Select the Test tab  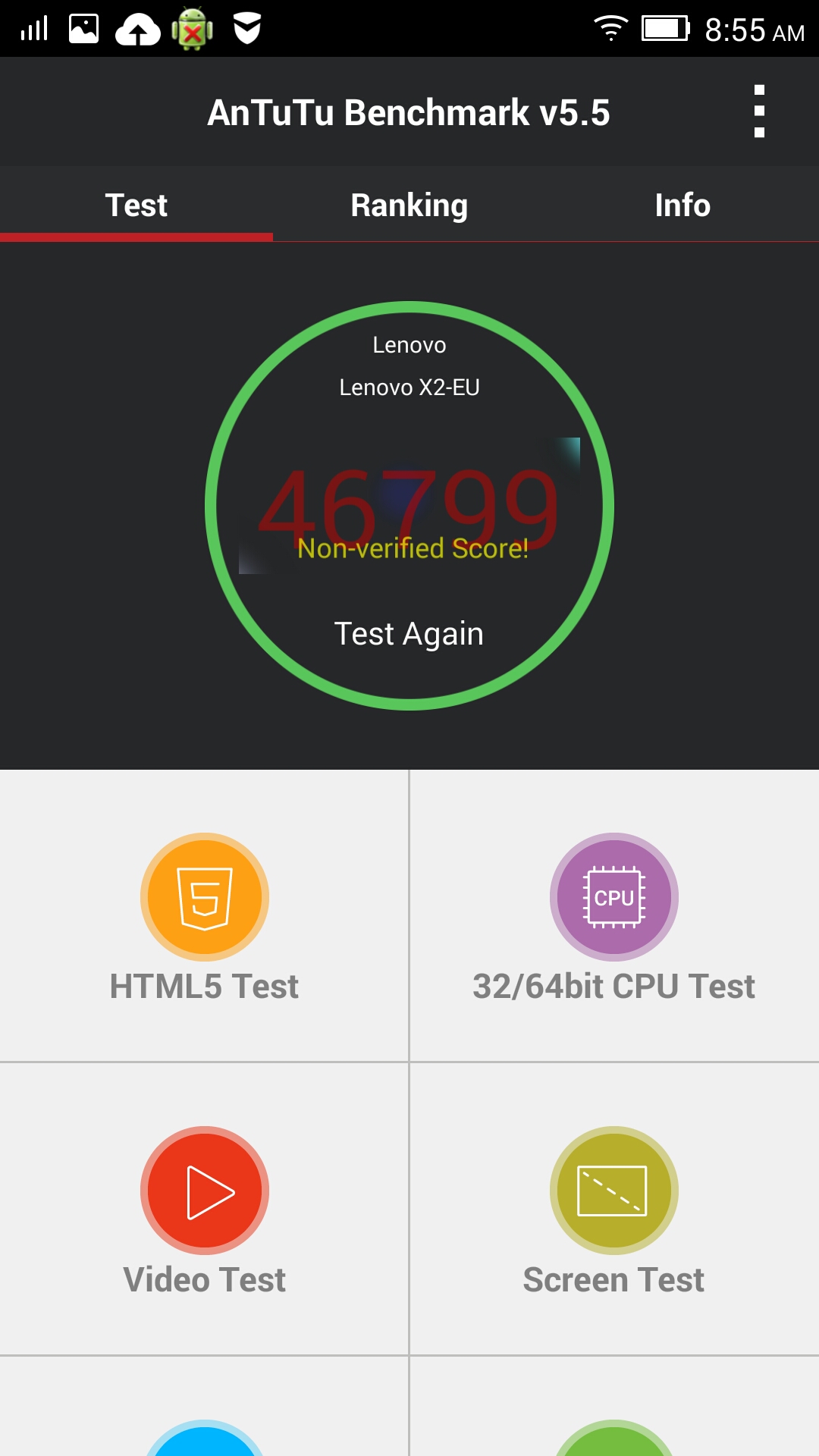click(x=136, y=205)
